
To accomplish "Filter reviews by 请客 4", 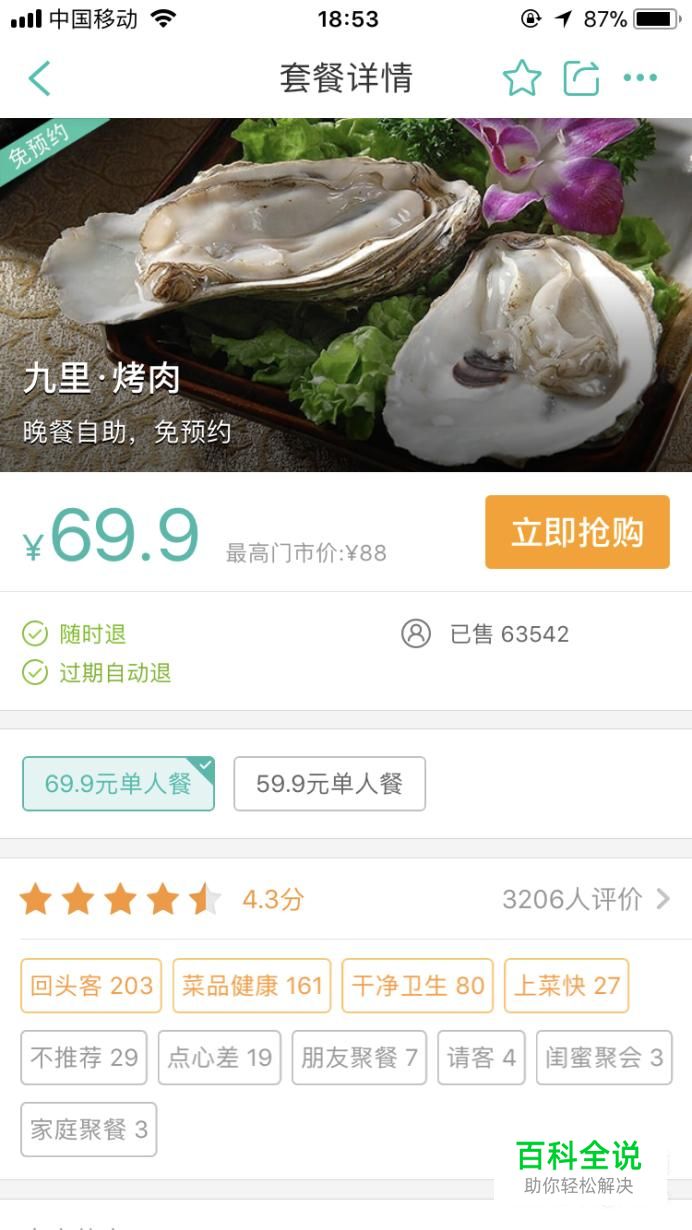I will click(481, 1057).
